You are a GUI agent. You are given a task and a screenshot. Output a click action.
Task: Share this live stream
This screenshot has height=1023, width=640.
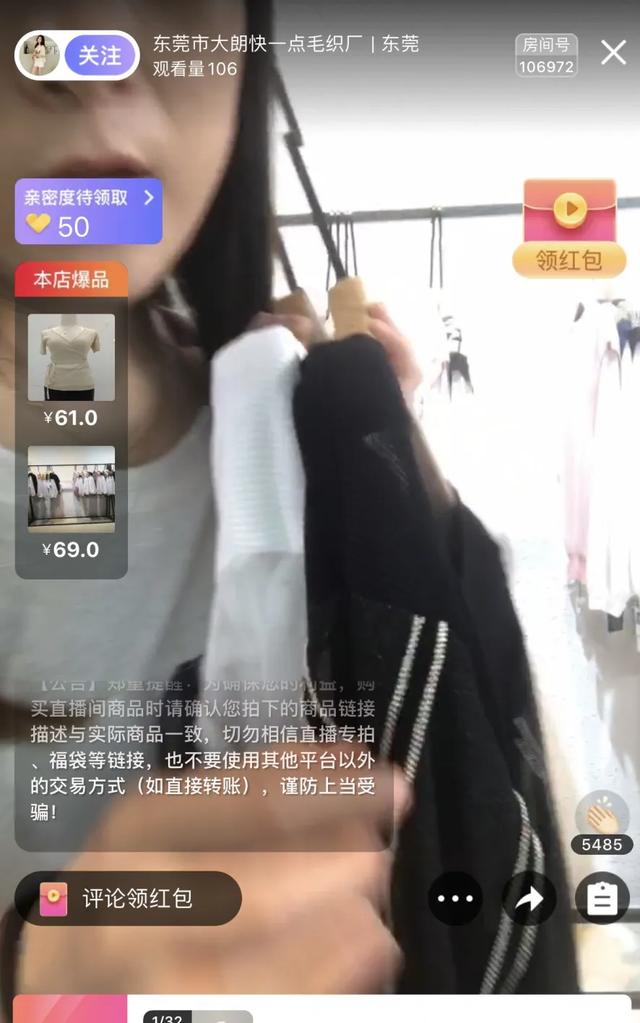point(529,898)
